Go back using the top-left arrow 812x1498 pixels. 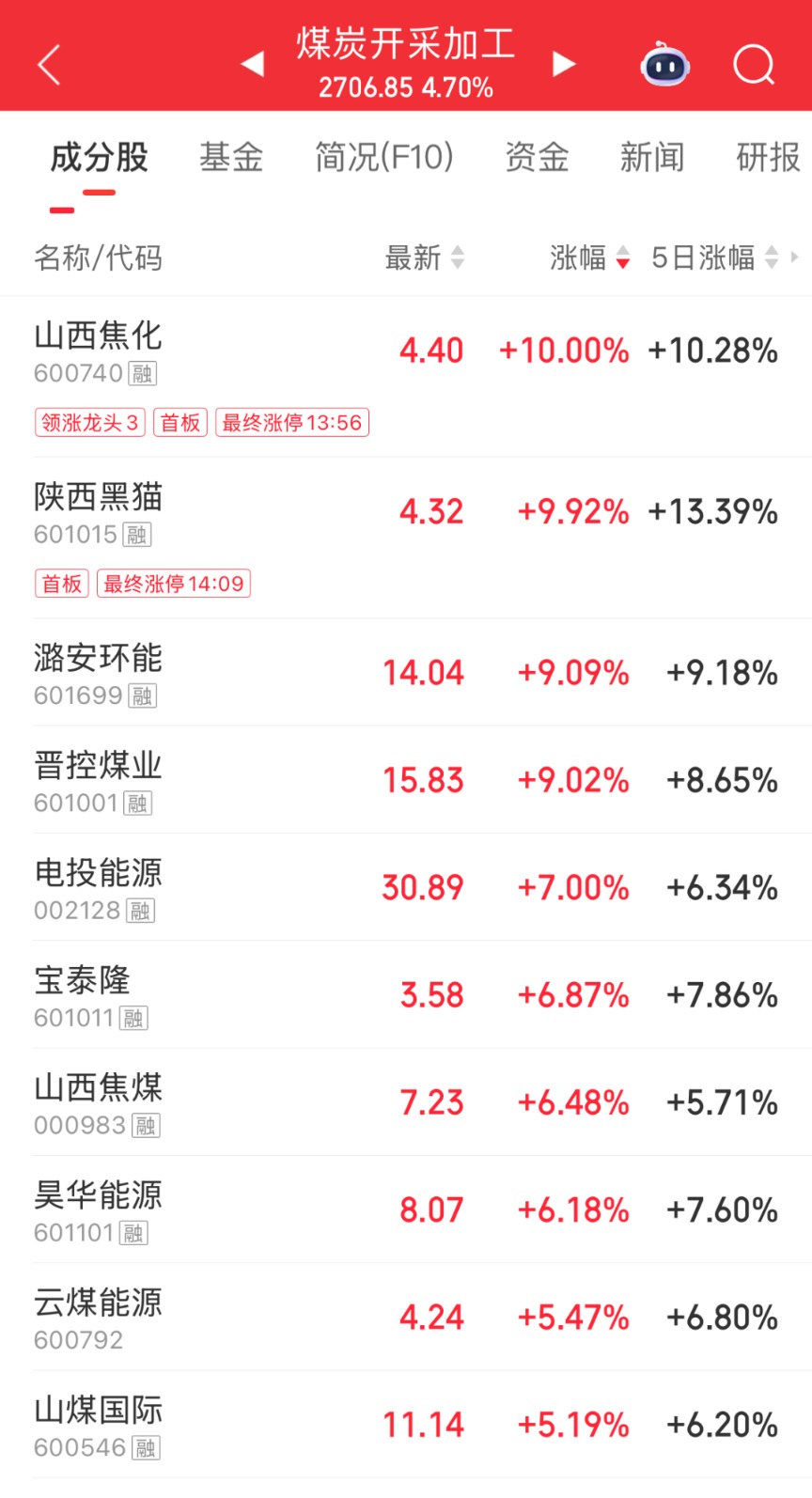(x=49, y=65)
